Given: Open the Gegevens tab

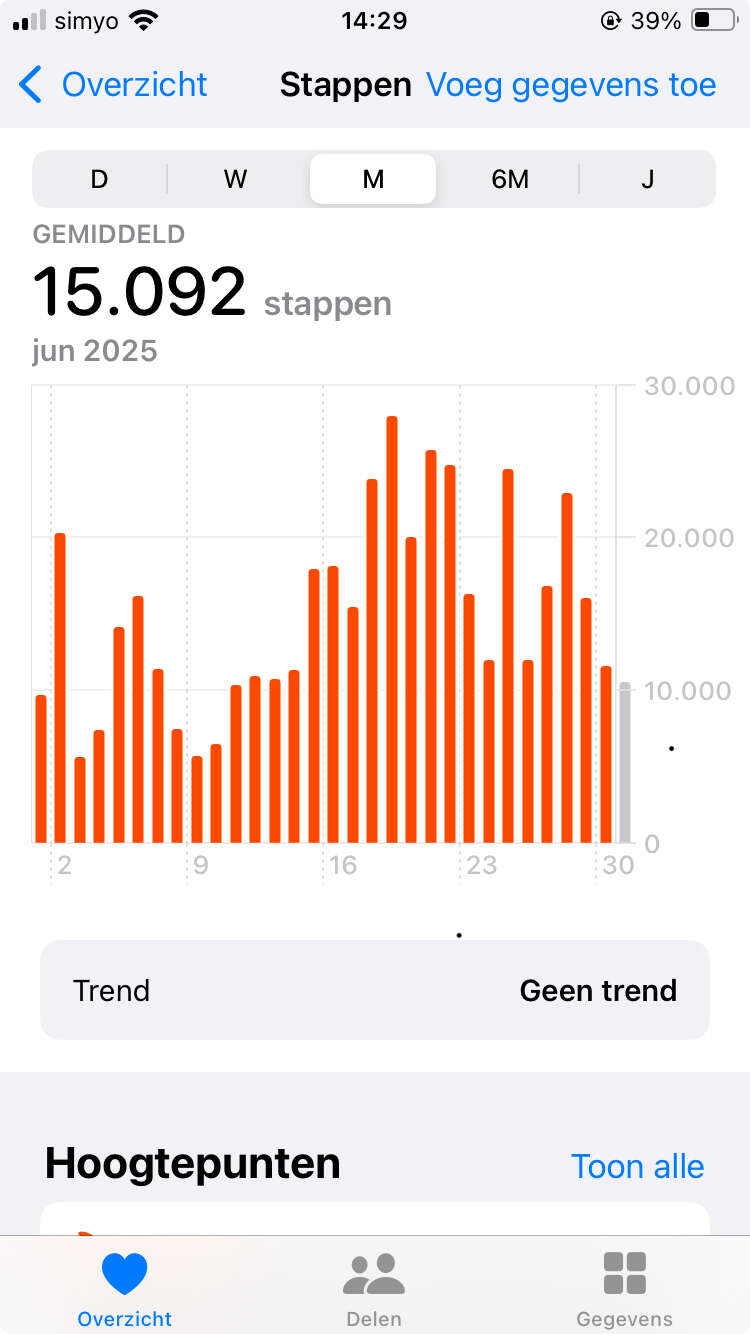Looking at the screenshot, I should [625, 1290].
